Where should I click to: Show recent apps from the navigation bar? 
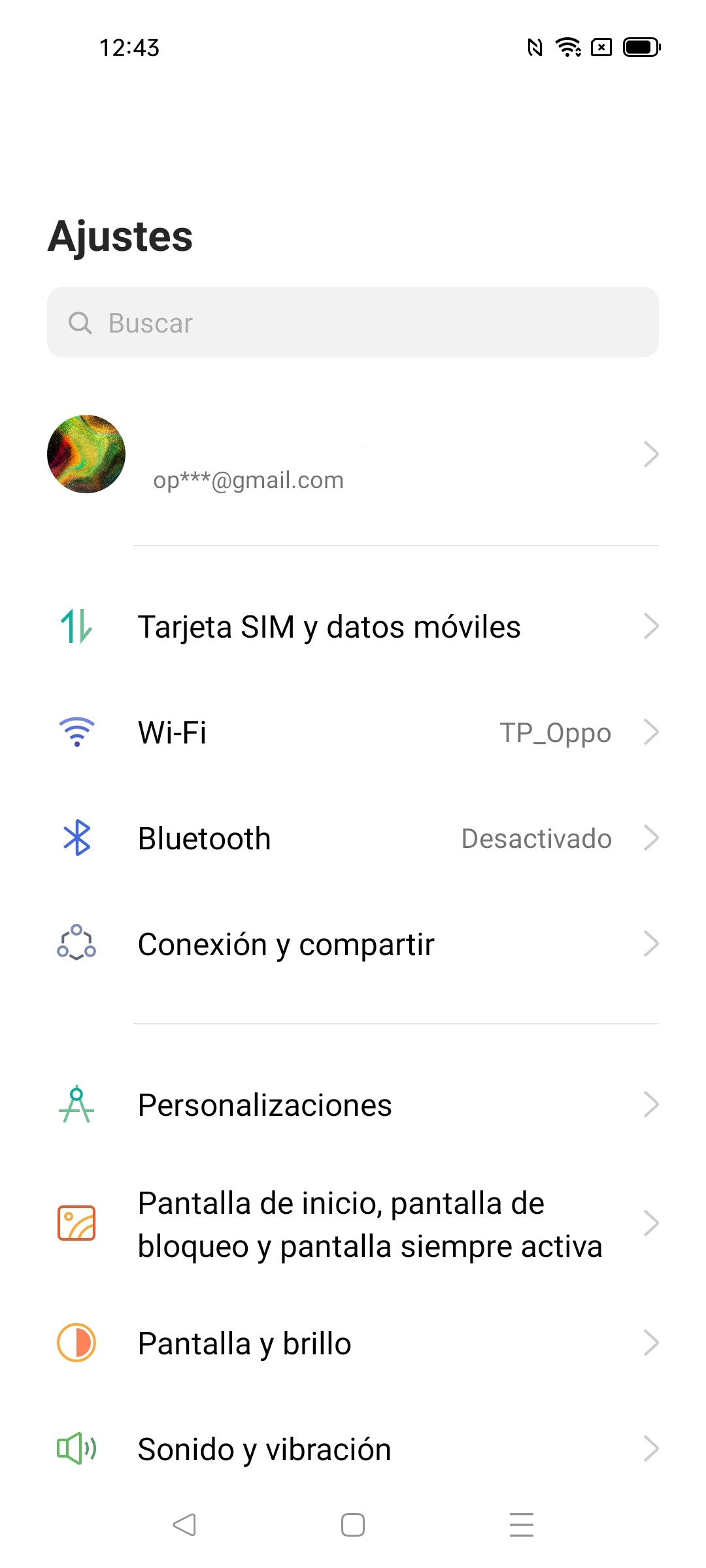521,1525
